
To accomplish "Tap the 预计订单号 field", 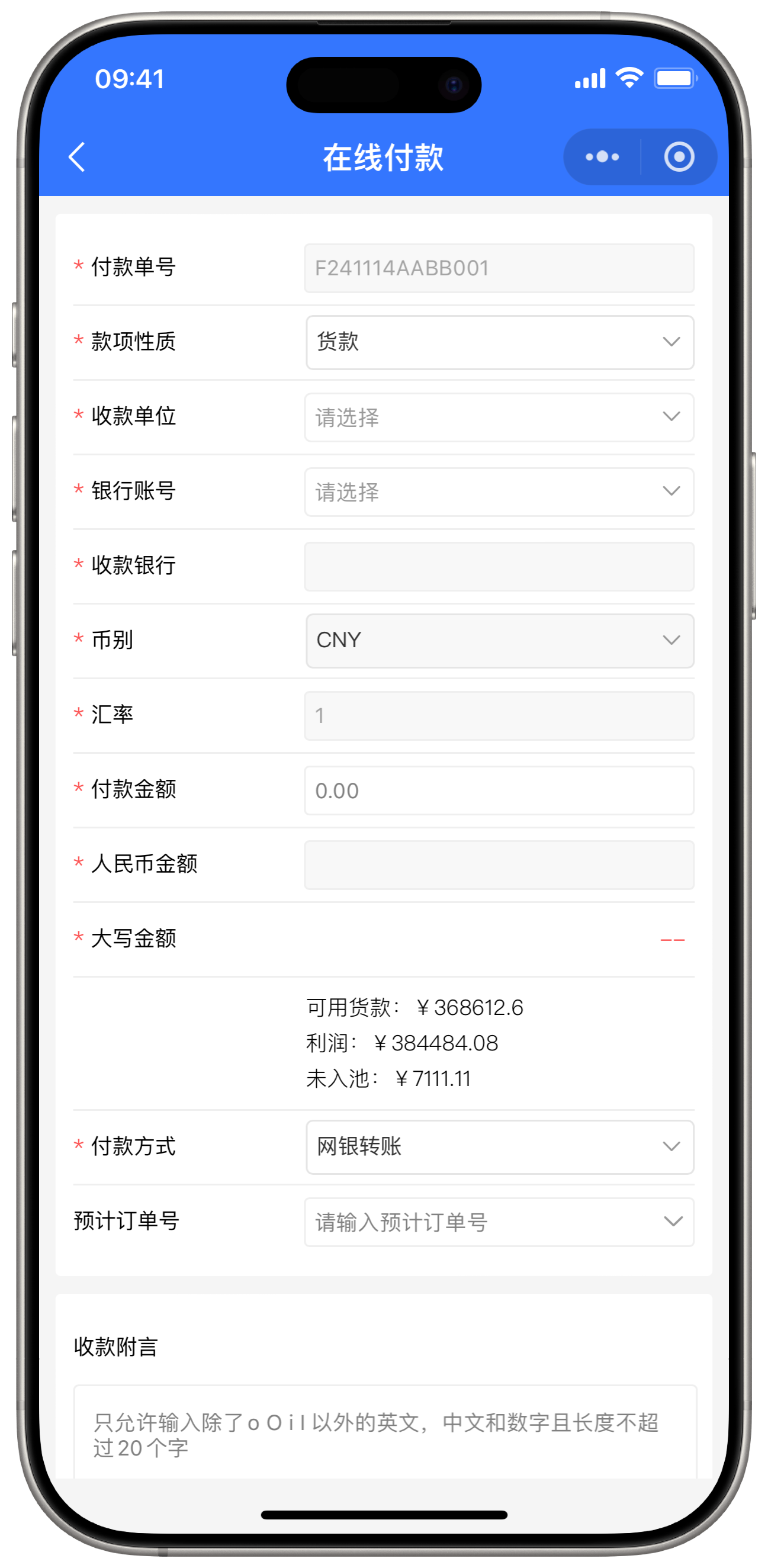I will (499, 1222).
